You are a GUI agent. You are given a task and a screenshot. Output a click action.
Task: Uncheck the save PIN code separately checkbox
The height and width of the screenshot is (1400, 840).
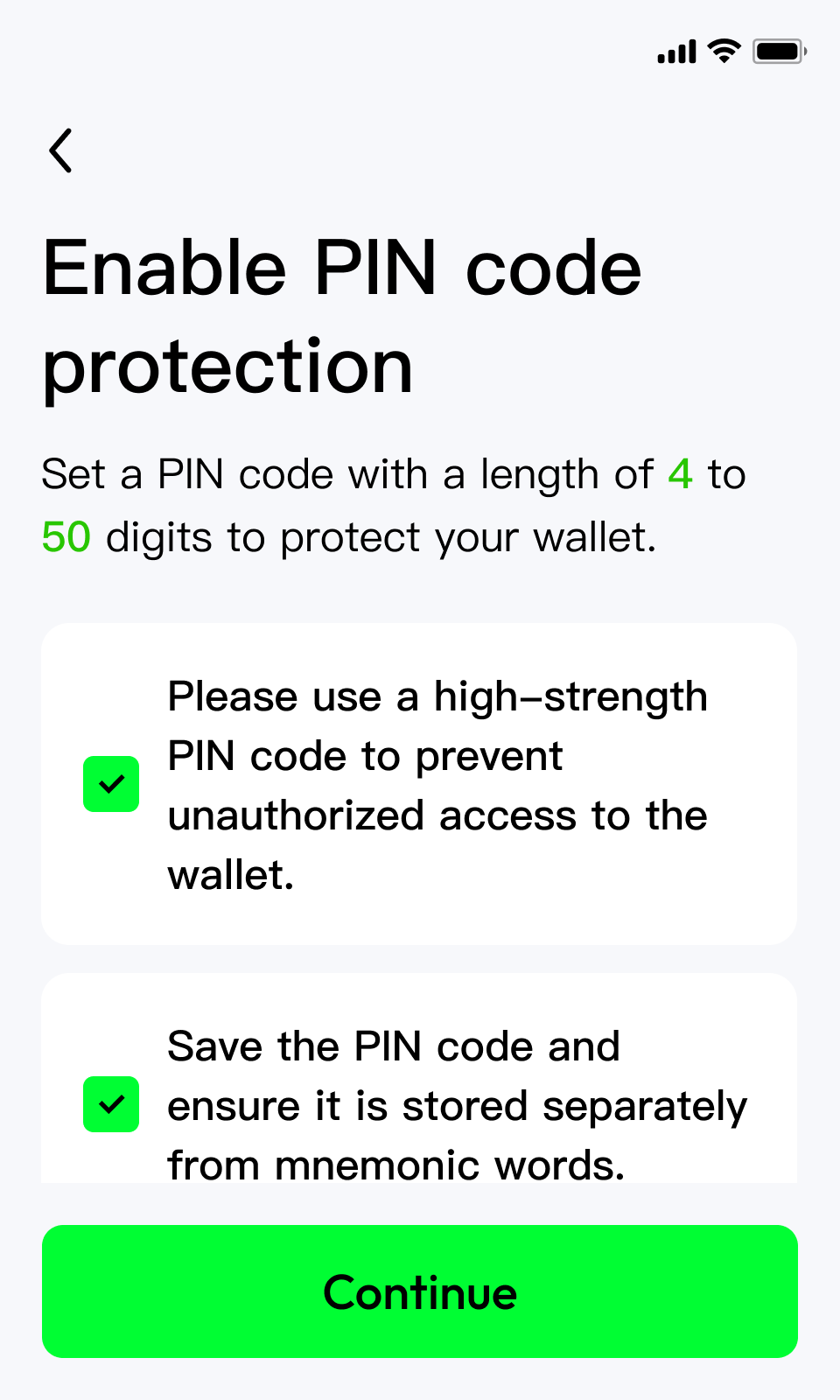point(111,1104)
